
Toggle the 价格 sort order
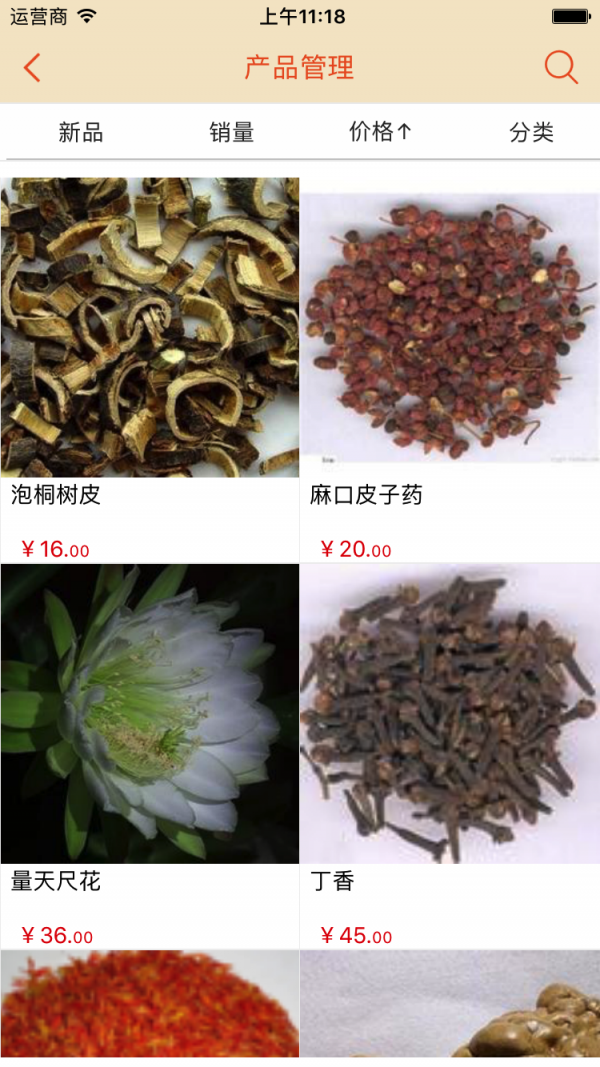tap(380, 132)
